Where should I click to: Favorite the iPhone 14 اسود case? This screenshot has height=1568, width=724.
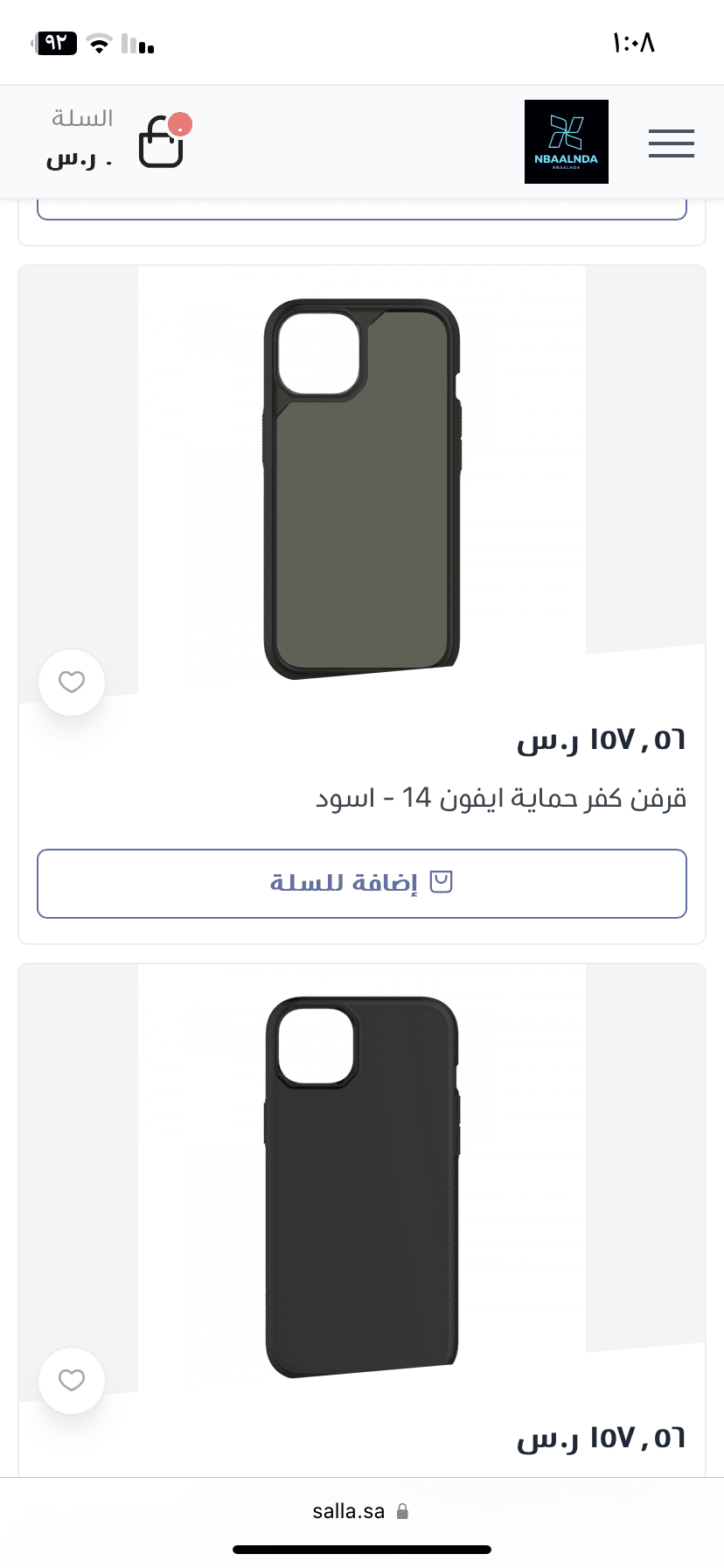click(72, 682)
